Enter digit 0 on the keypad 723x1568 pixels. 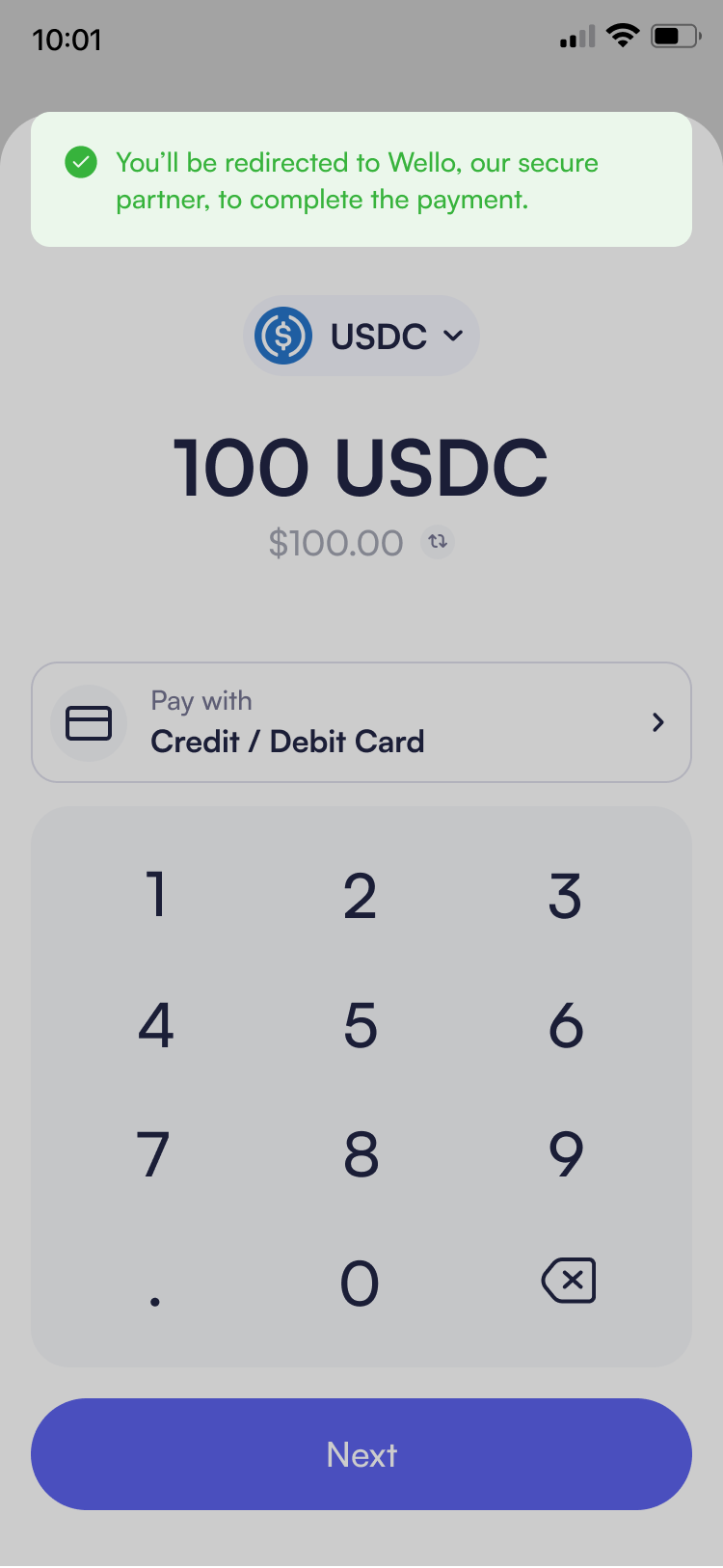coord(361,1283)
